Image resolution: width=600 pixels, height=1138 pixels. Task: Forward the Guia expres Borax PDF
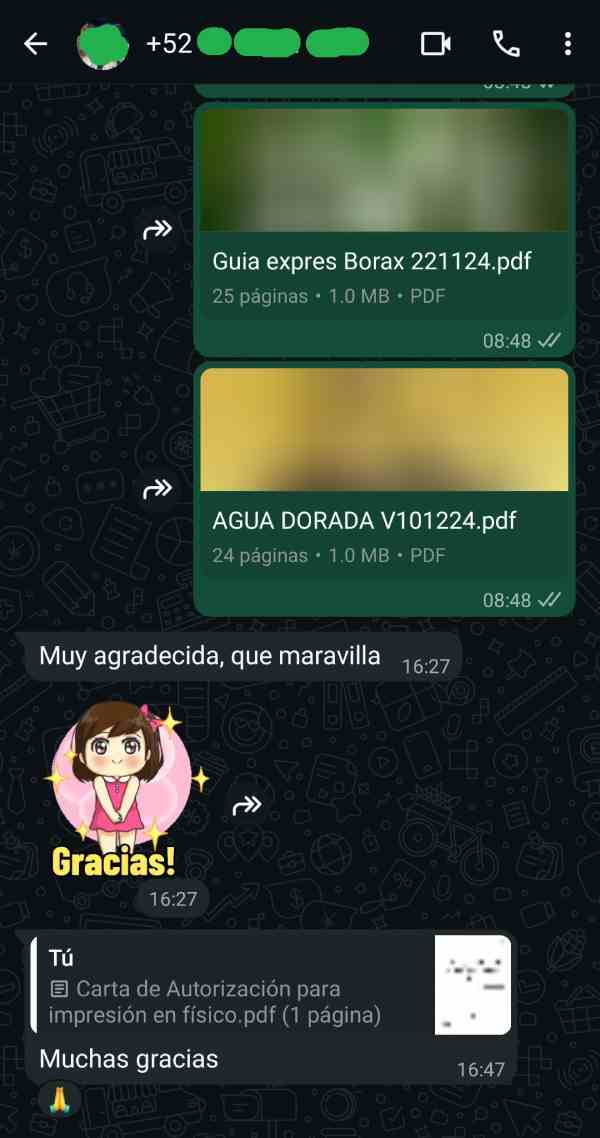click(158, 230)
